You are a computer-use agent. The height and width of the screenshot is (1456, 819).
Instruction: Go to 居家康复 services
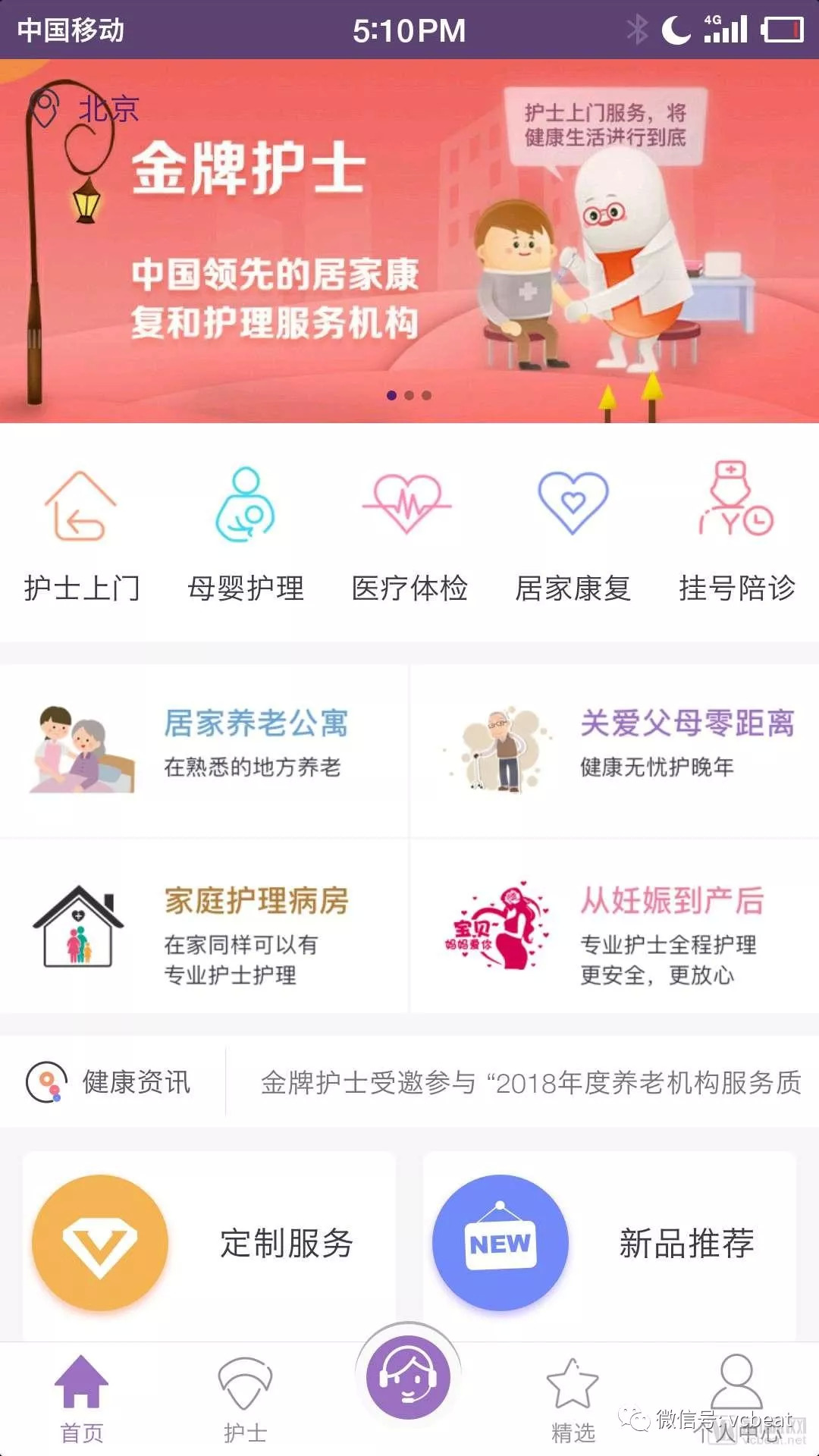573,531
